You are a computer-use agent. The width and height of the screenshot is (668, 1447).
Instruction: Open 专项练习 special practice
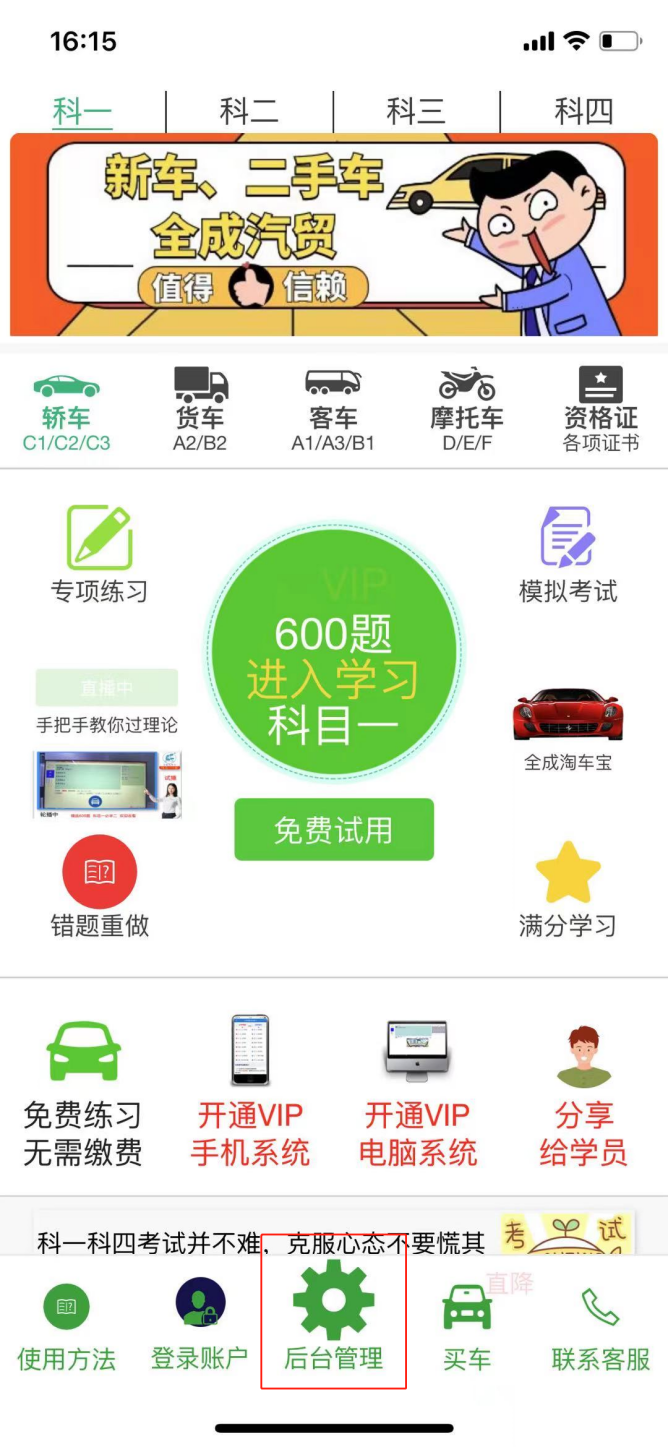click(x=99, y=555)
